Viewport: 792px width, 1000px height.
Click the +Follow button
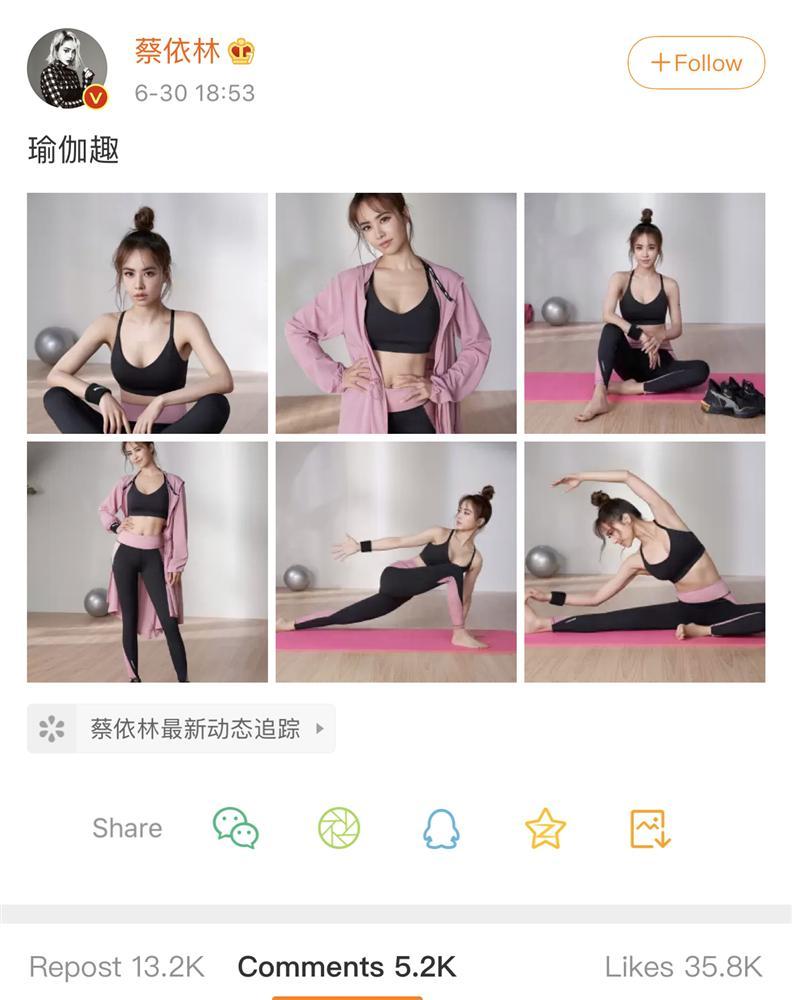(x=695, y=61)
